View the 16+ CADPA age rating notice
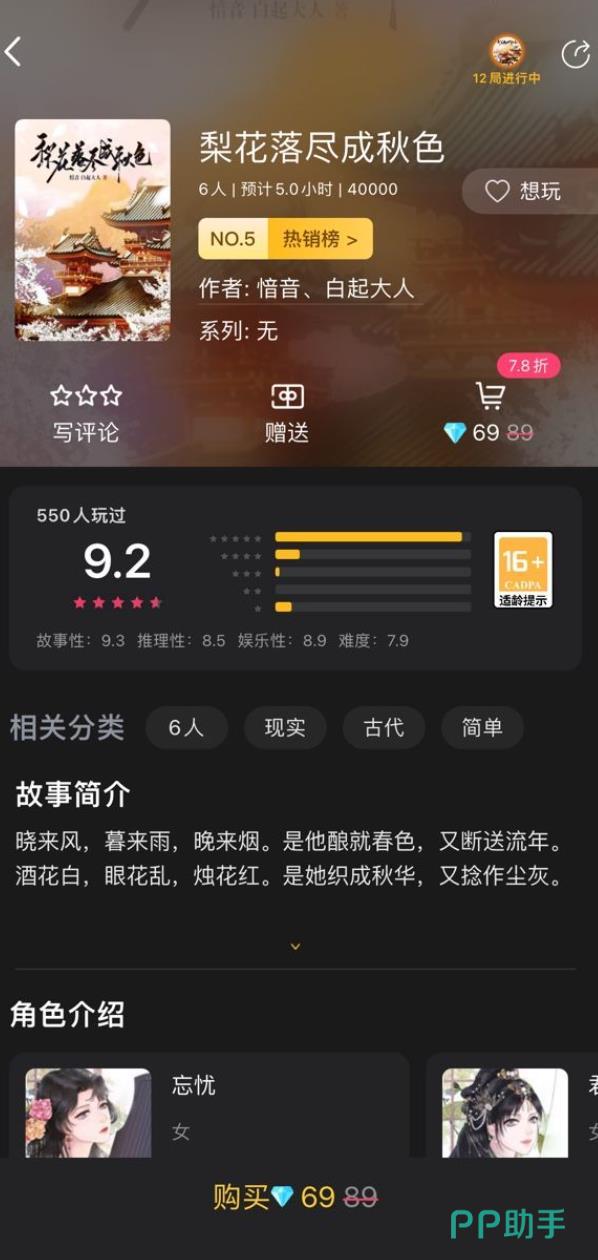The image size is (598, 1260). click(x=523, y=570)
